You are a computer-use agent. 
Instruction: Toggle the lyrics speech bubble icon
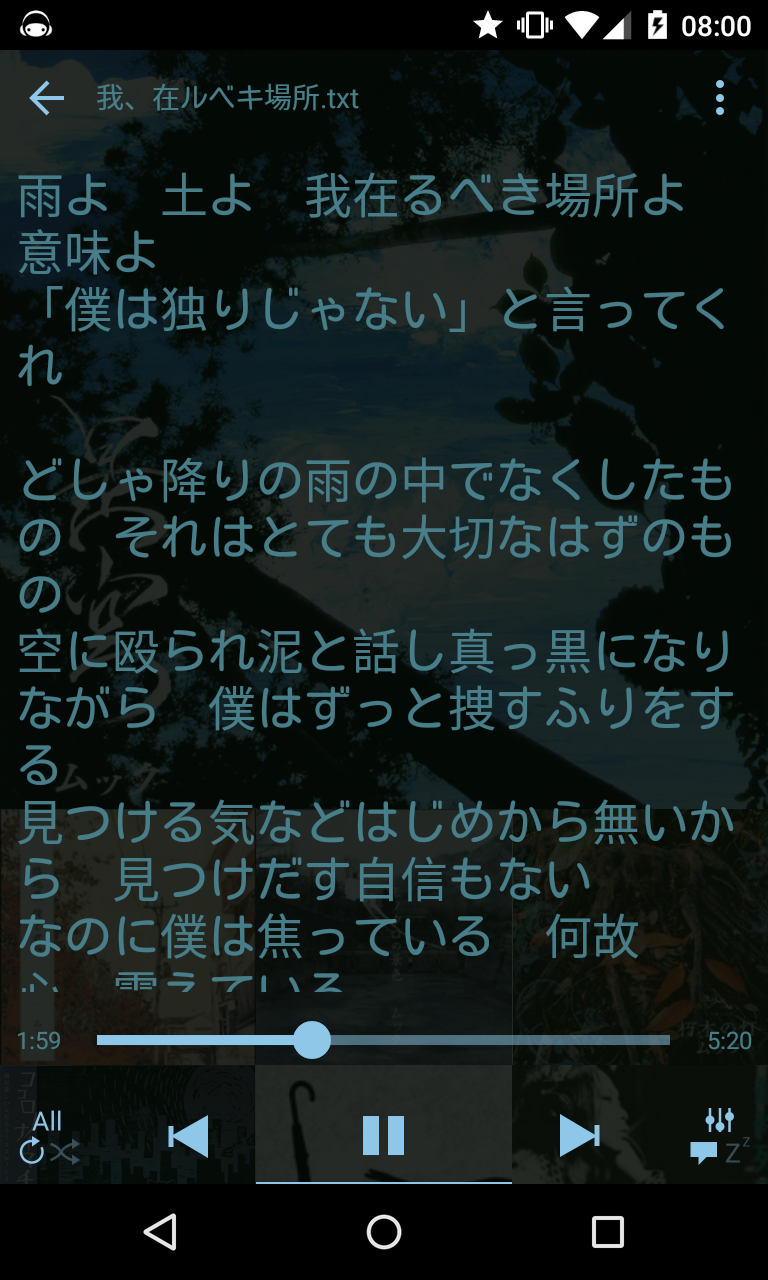tap(704, 1153)
